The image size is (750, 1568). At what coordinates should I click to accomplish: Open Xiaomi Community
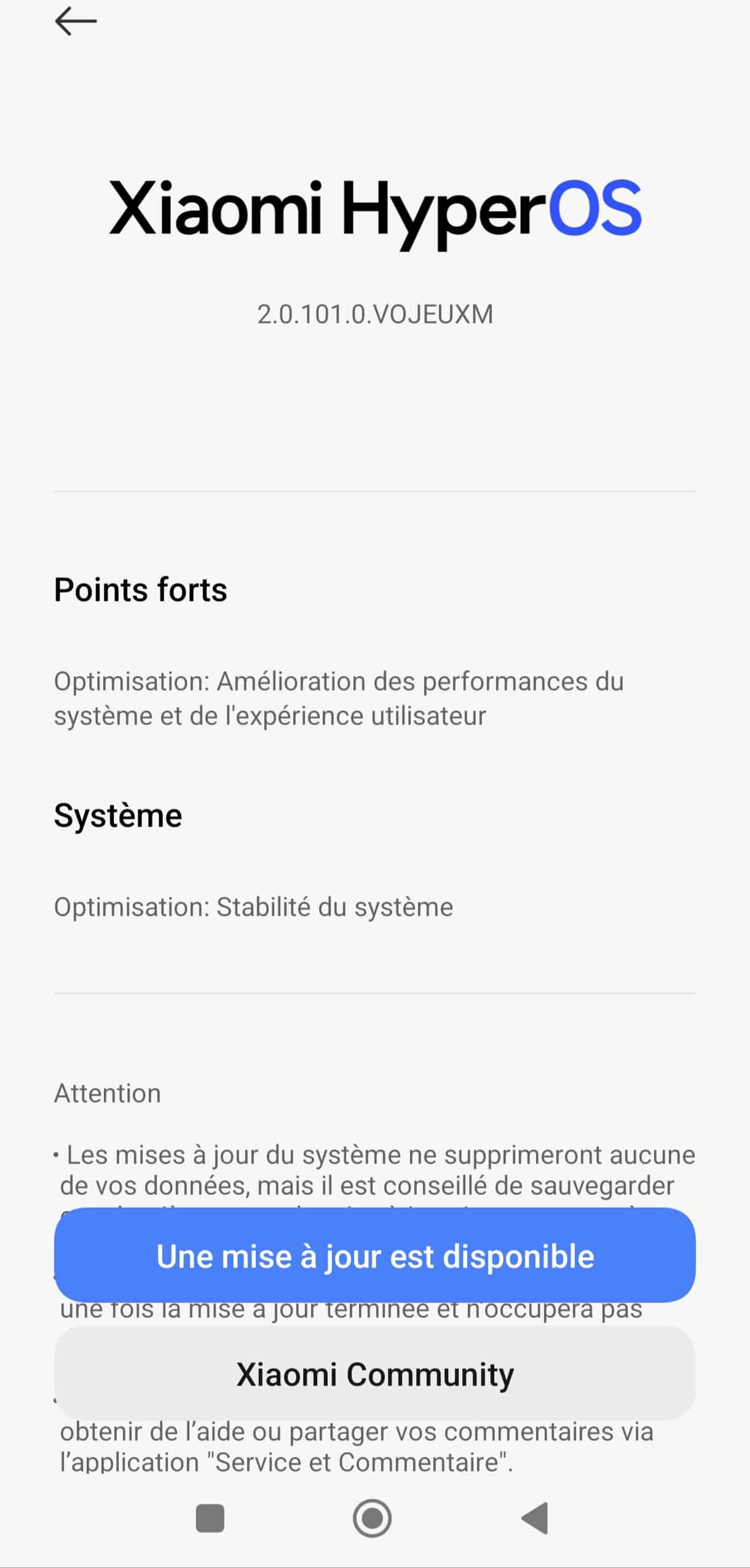click(x=375, y=1373)
